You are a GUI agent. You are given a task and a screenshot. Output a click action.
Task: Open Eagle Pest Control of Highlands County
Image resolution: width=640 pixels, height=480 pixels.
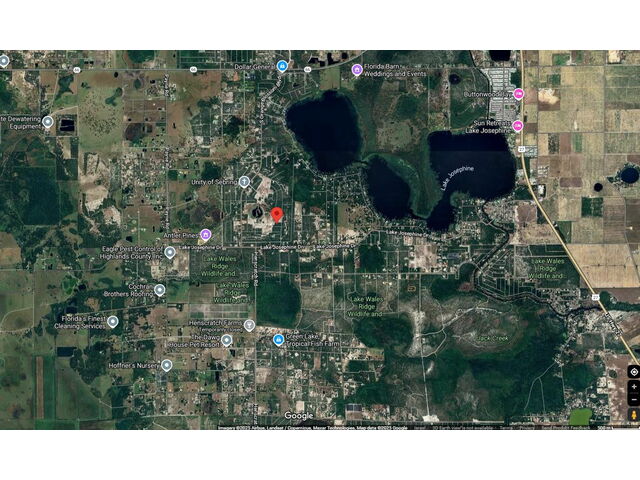170,252
